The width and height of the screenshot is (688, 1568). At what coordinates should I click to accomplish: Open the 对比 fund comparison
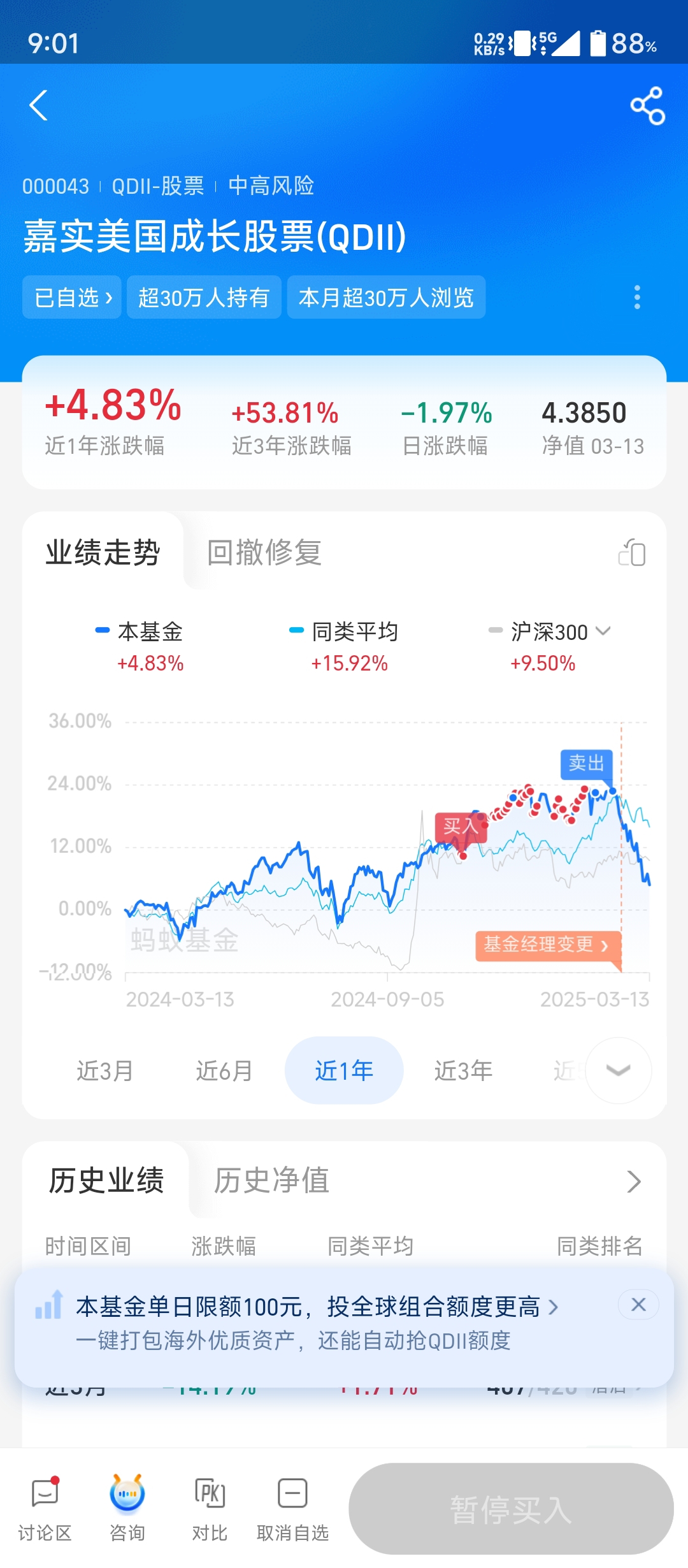210,1509
